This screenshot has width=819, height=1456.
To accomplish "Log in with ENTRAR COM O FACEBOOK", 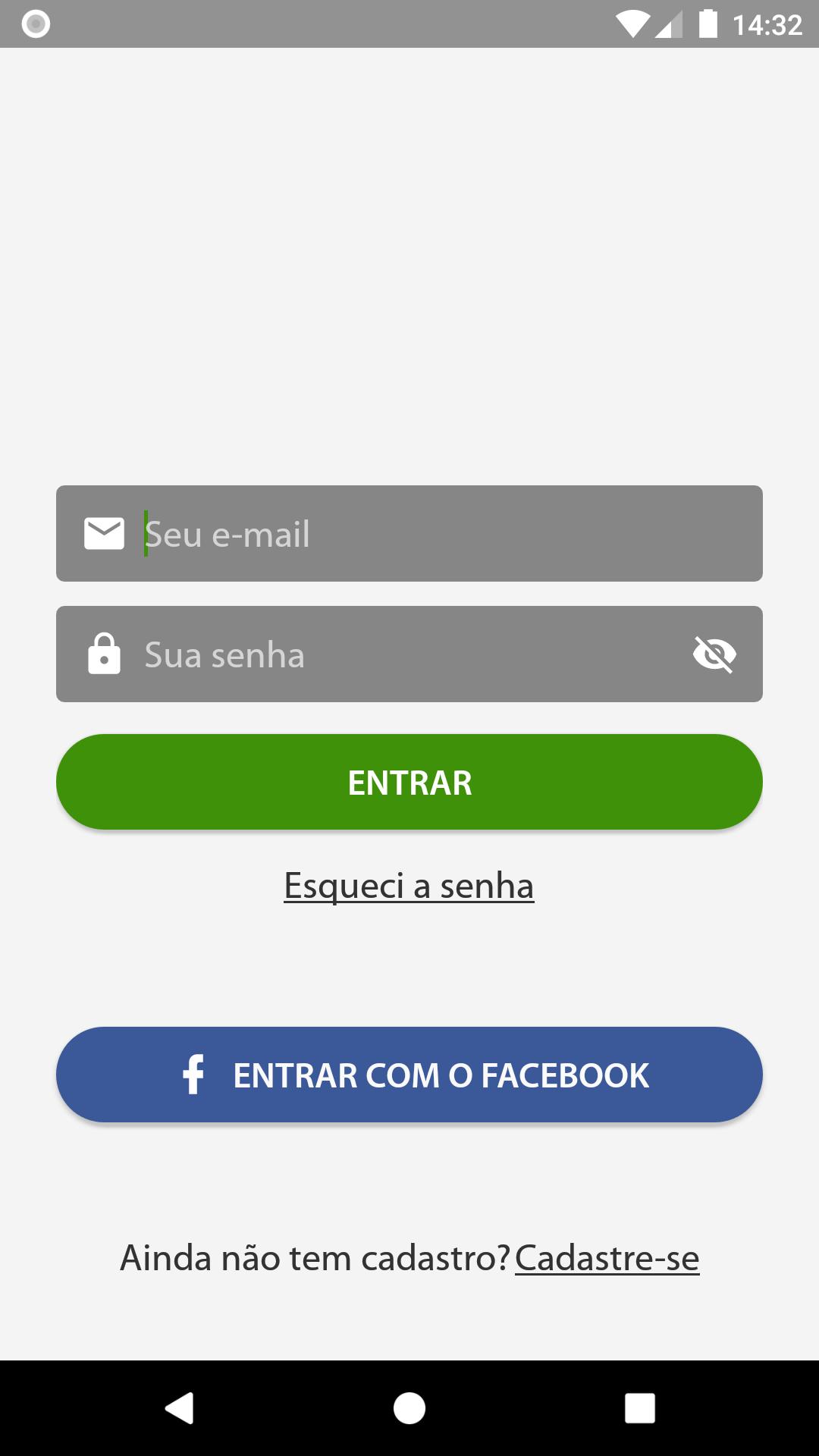I will click(409, 1075).
